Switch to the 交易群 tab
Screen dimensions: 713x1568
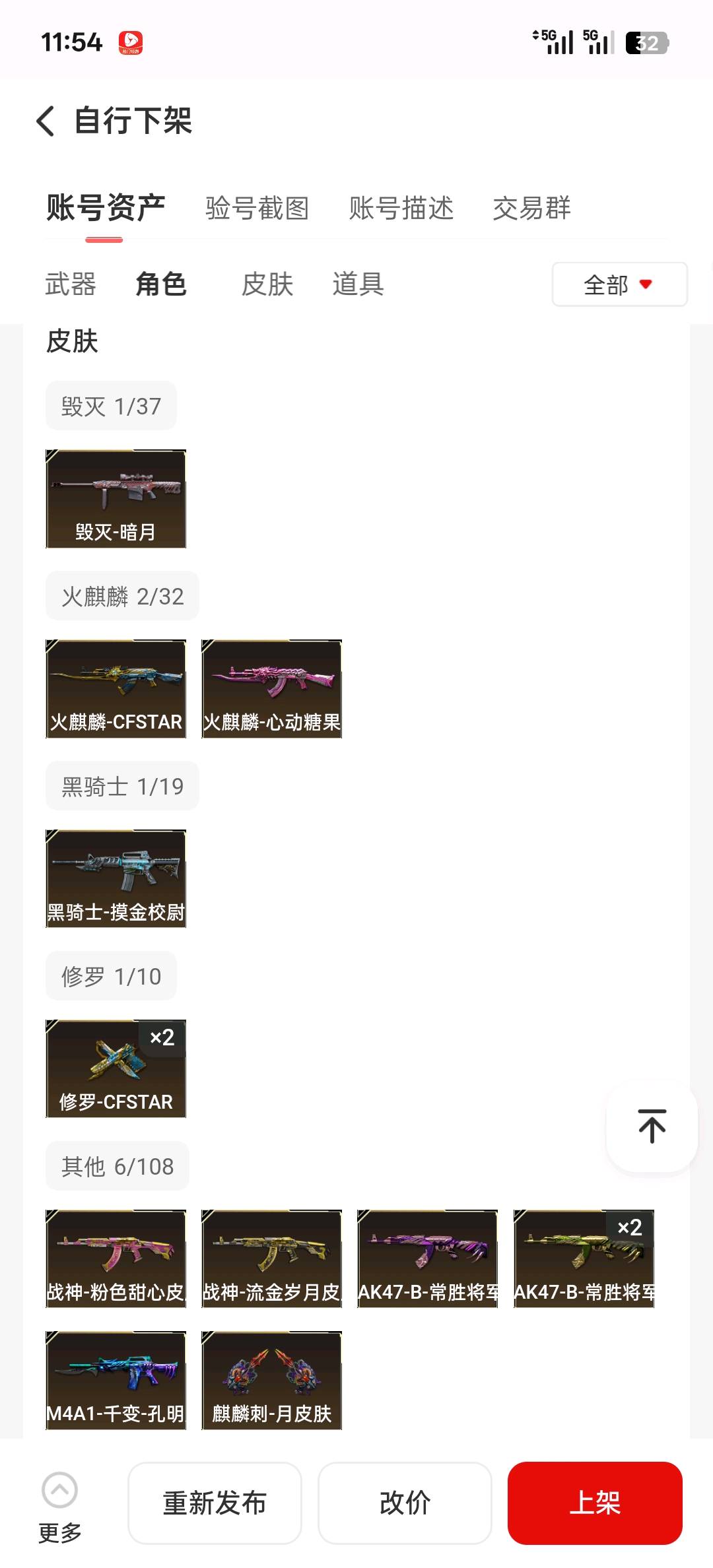[531, 209]
